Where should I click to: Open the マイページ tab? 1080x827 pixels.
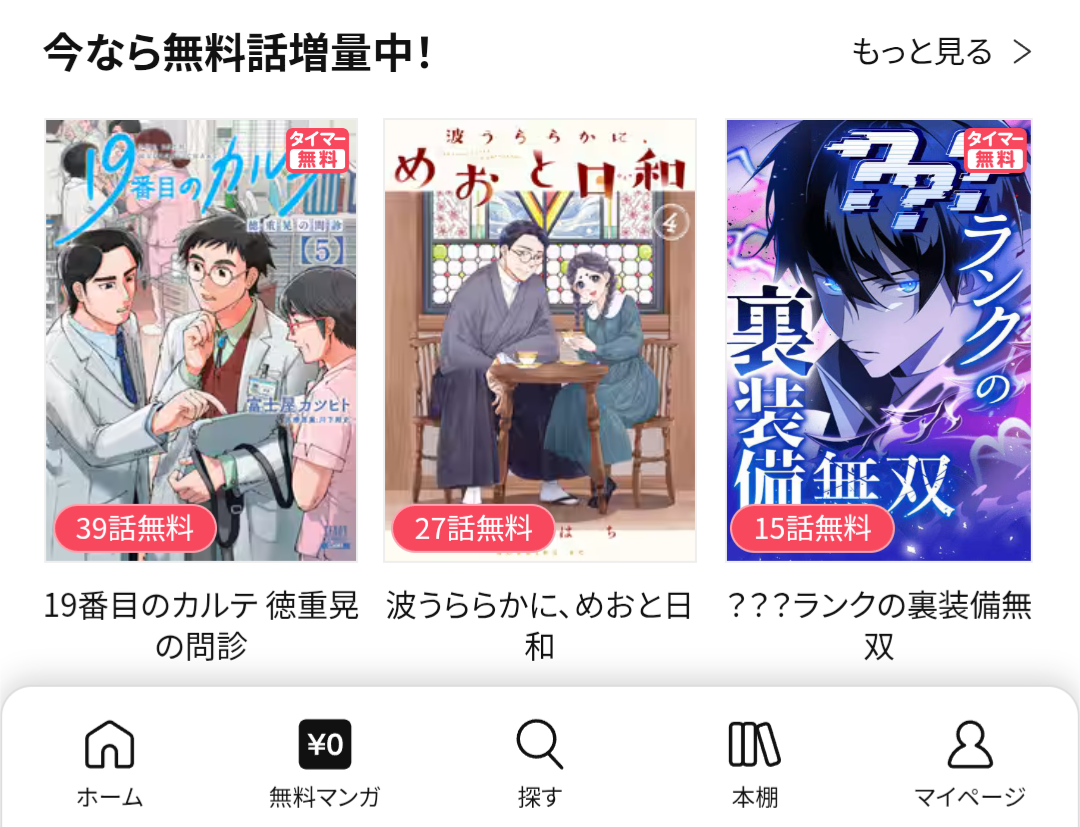point(970,764)
